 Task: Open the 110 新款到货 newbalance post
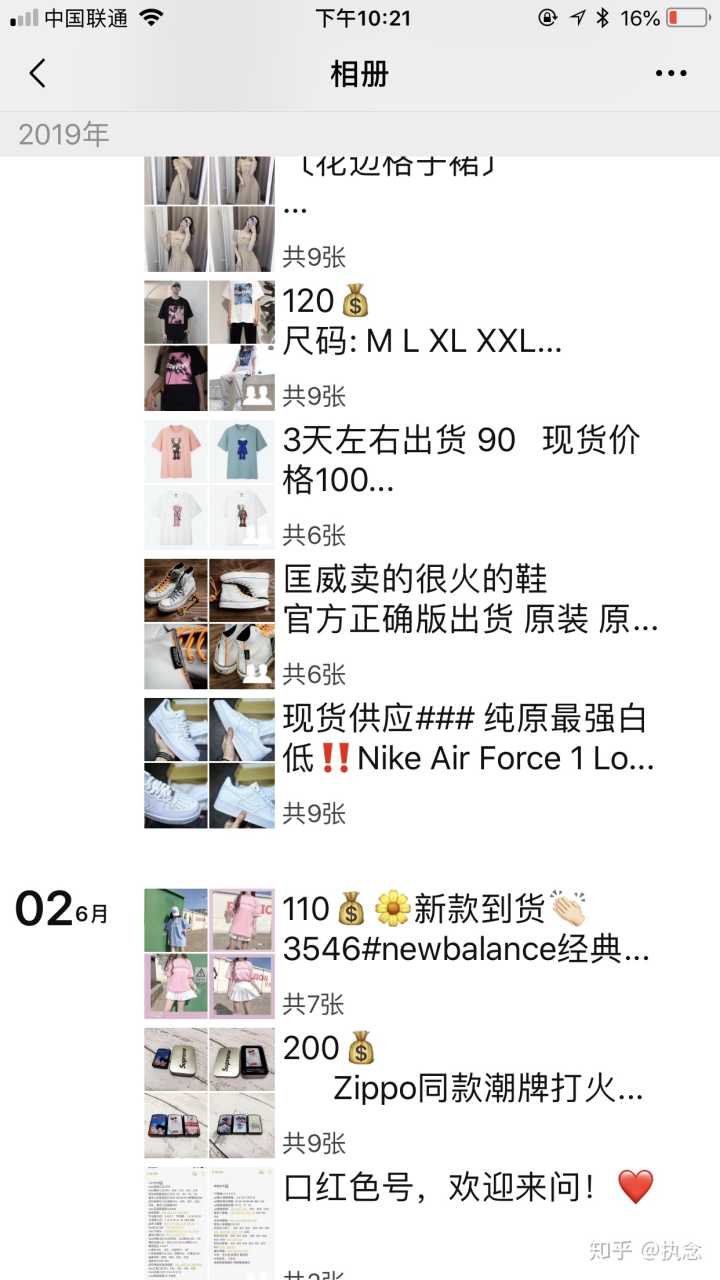pos(466,929)
